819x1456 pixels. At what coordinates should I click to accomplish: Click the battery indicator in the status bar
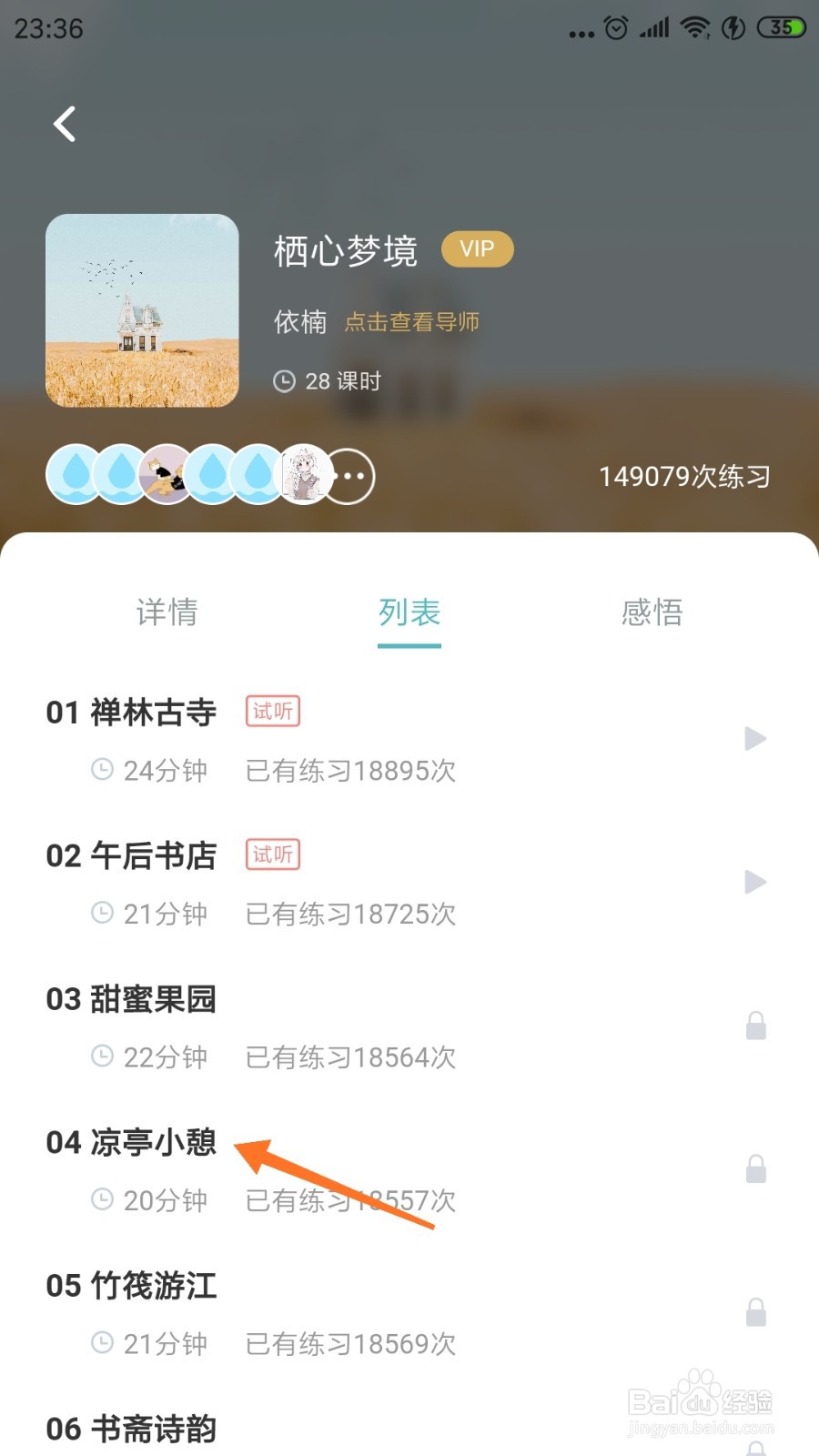tap(778, 27)
